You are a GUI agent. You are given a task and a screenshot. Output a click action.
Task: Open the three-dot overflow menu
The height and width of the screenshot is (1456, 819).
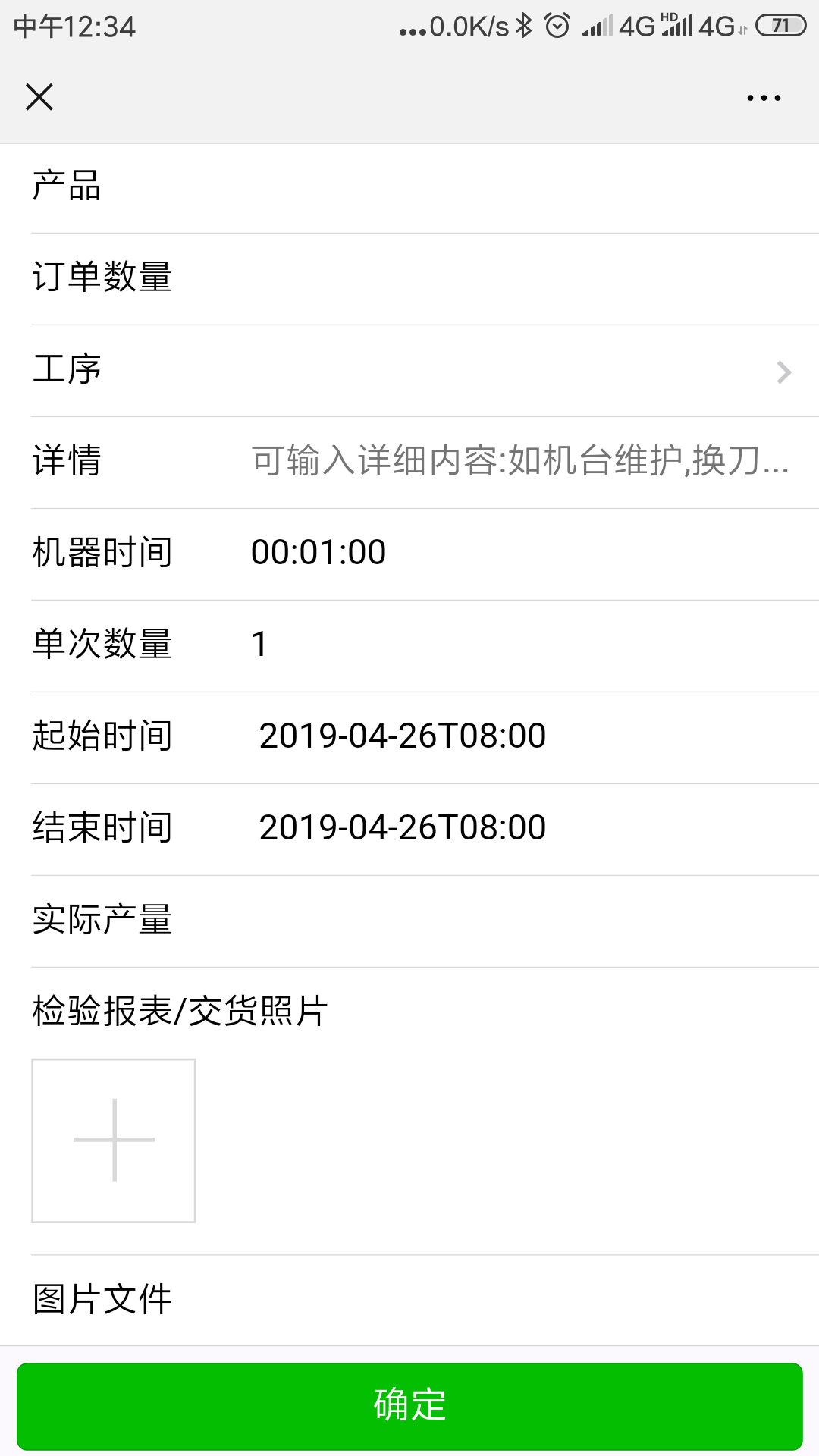click(x=764, y=98)
